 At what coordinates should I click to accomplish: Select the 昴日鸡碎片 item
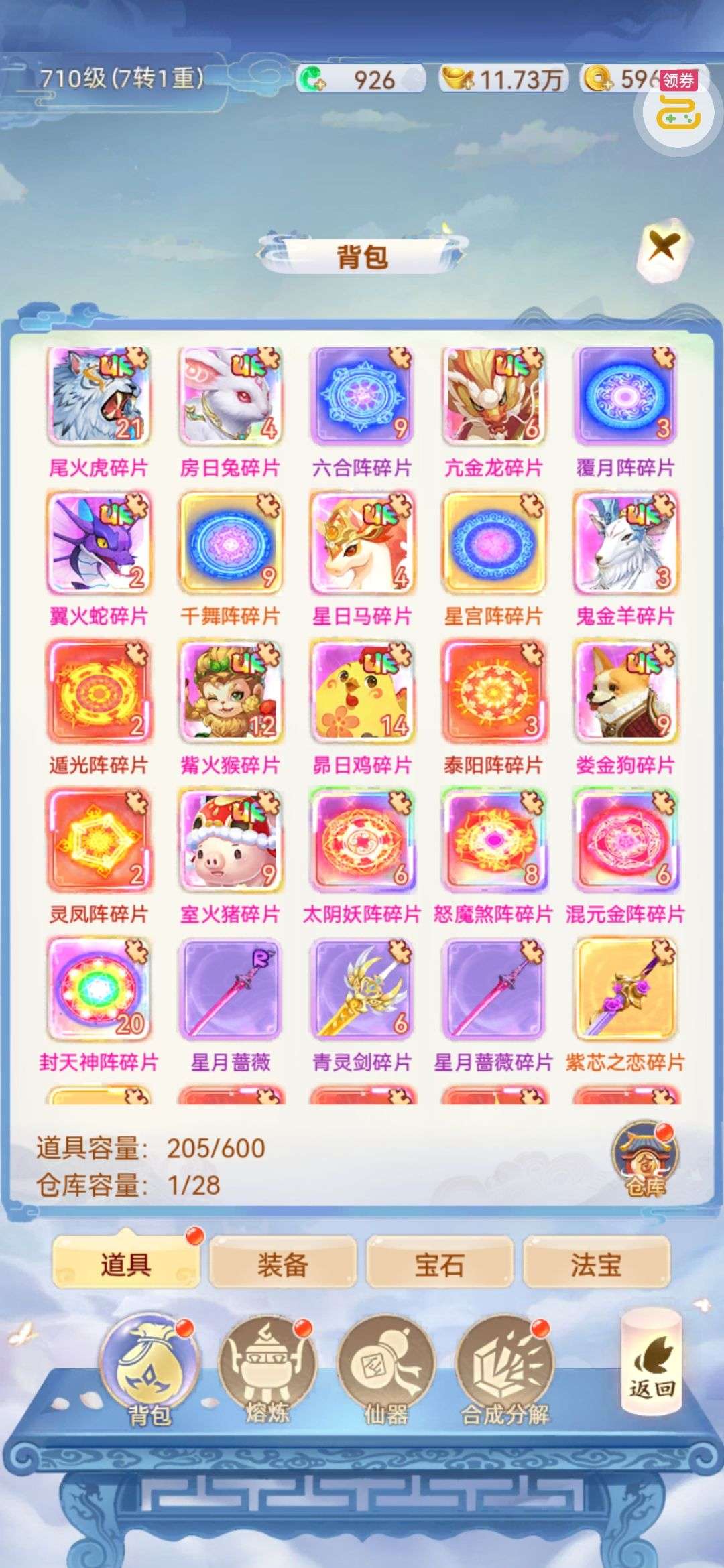[361, 692]
